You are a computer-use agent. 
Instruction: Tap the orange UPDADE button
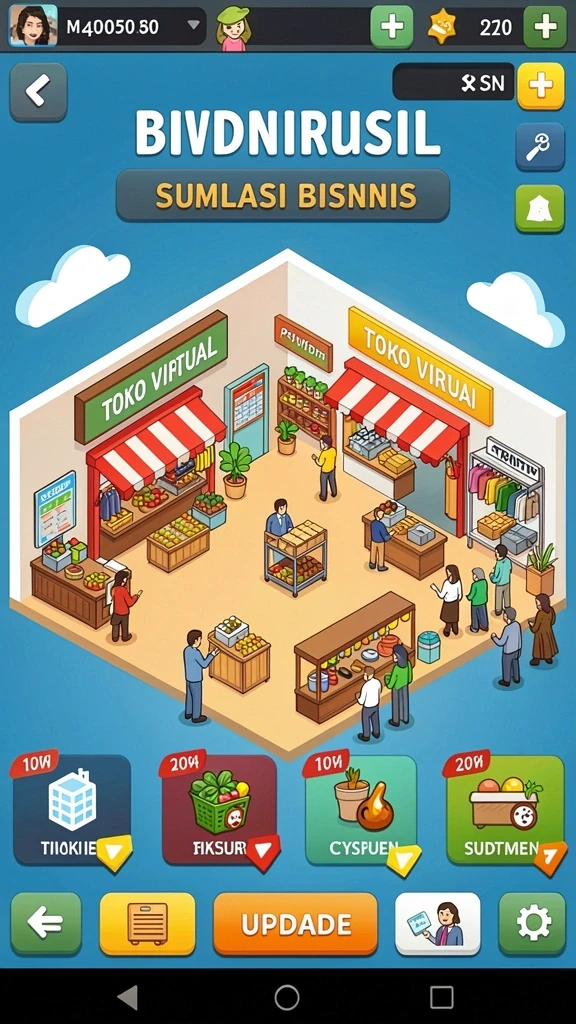295,923
